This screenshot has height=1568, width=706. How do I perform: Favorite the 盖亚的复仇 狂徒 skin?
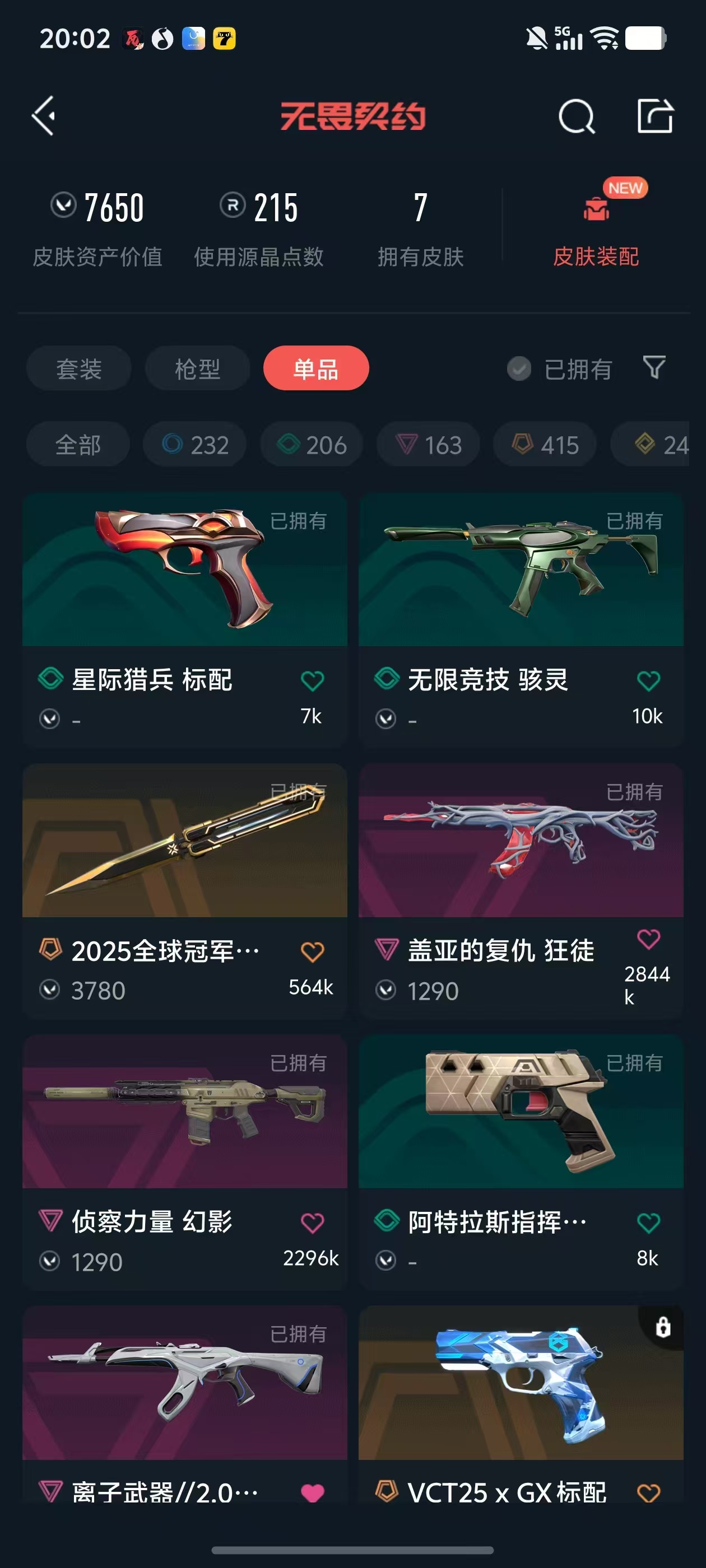click(x=648, y=939)
